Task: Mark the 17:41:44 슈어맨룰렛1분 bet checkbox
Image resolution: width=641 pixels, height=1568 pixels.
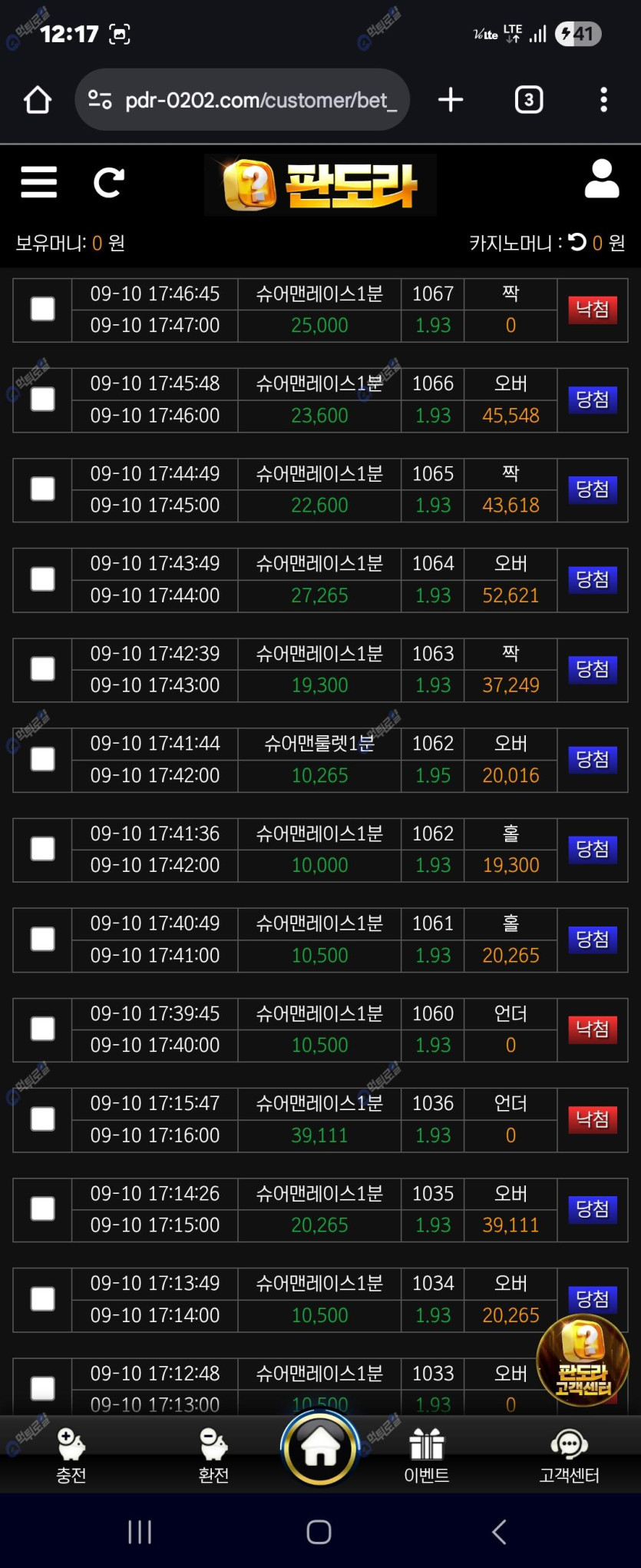Action: (x=43, y=759)
